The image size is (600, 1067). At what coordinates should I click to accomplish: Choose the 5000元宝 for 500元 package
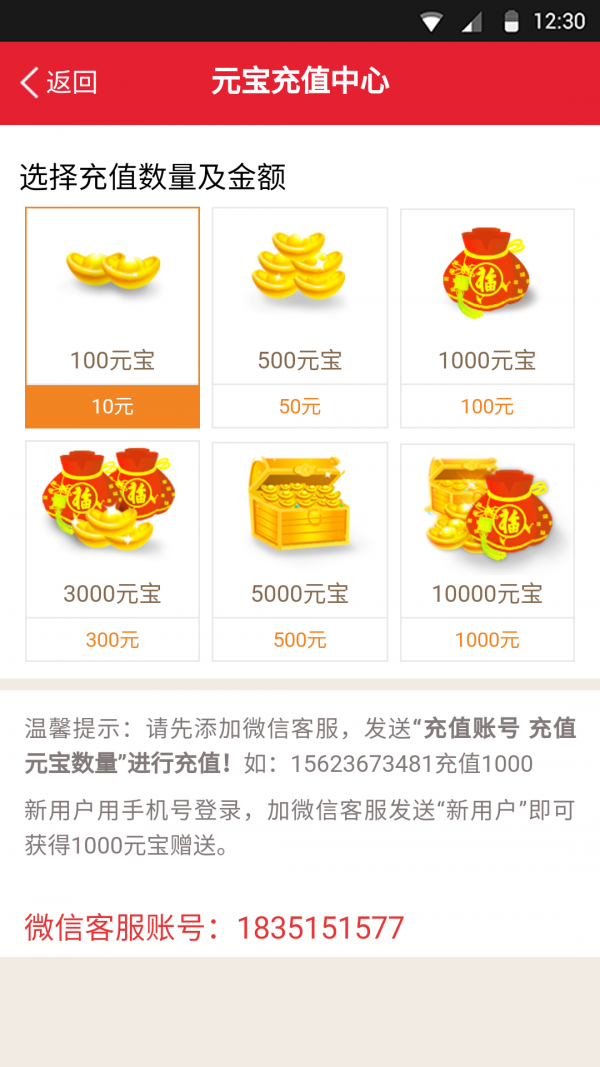[x=300, y=551]
